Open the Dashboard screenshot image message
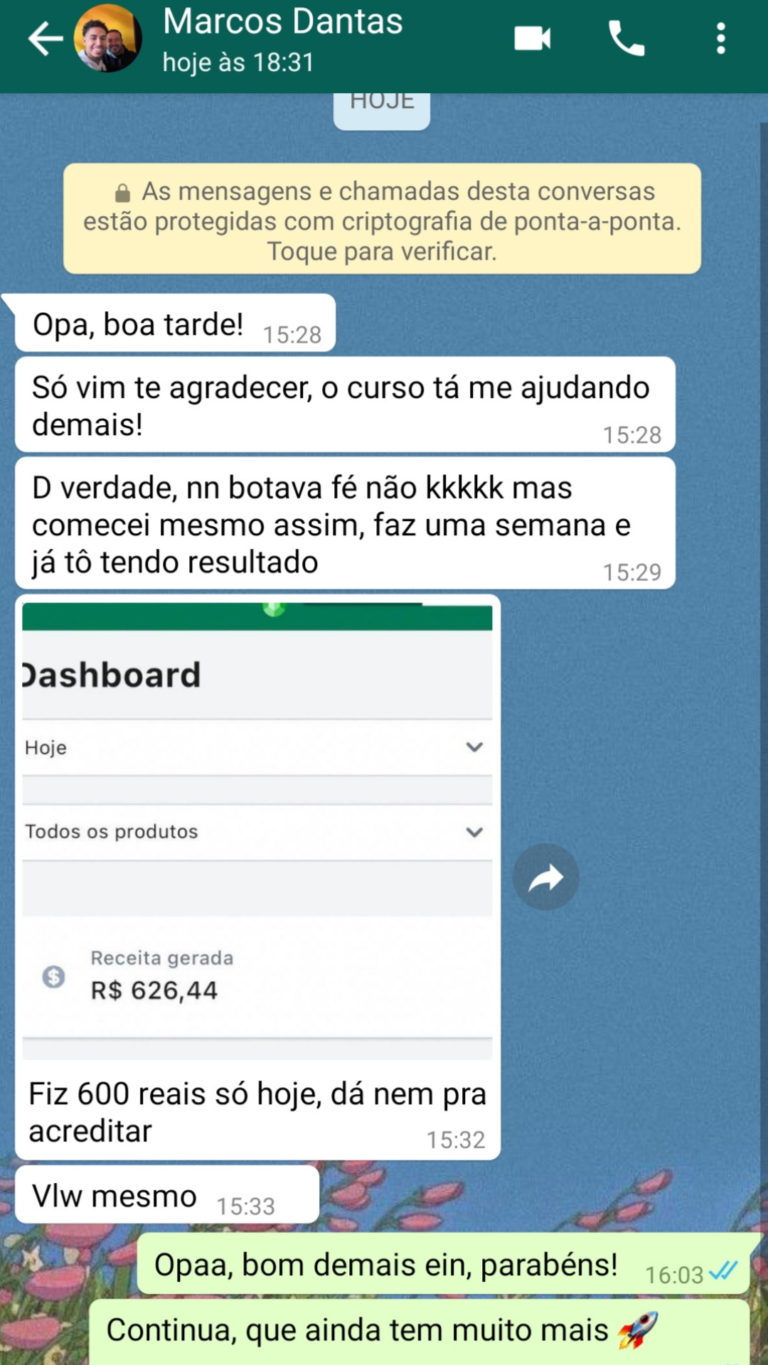 [x=257, y=830]
